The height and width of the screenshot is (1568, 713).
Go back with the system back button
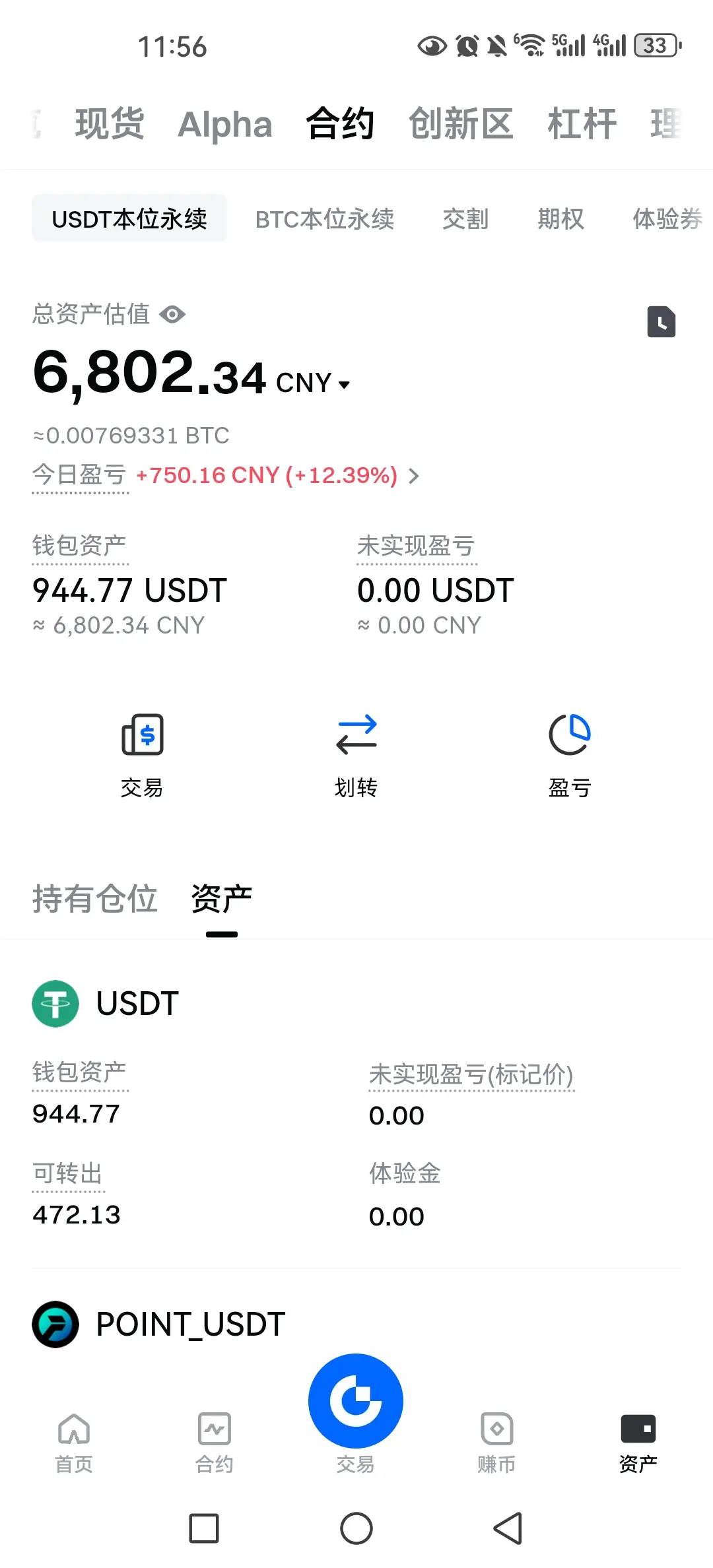[x=508, y=1528]
